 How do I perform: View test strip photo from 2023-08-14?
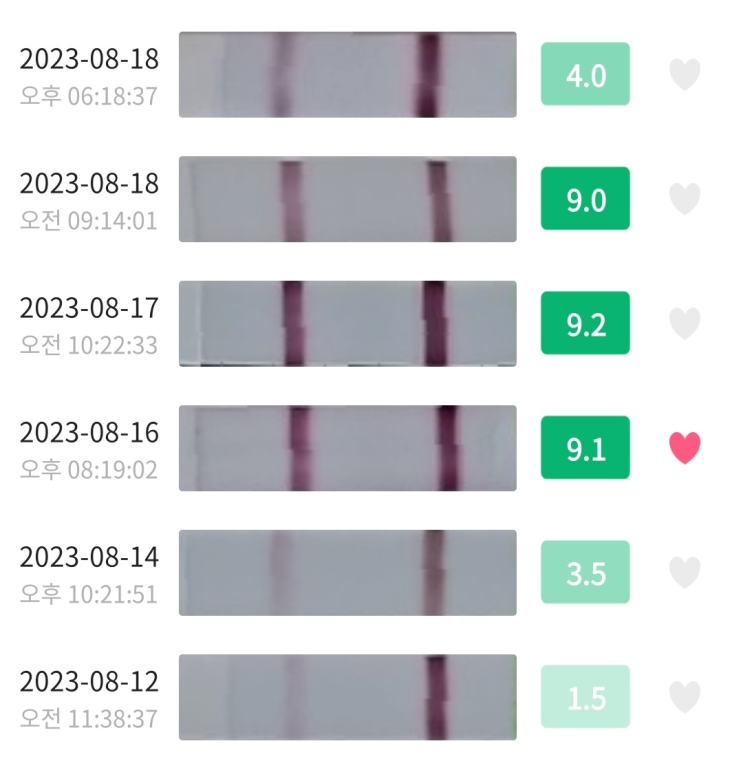coord(347,572)
